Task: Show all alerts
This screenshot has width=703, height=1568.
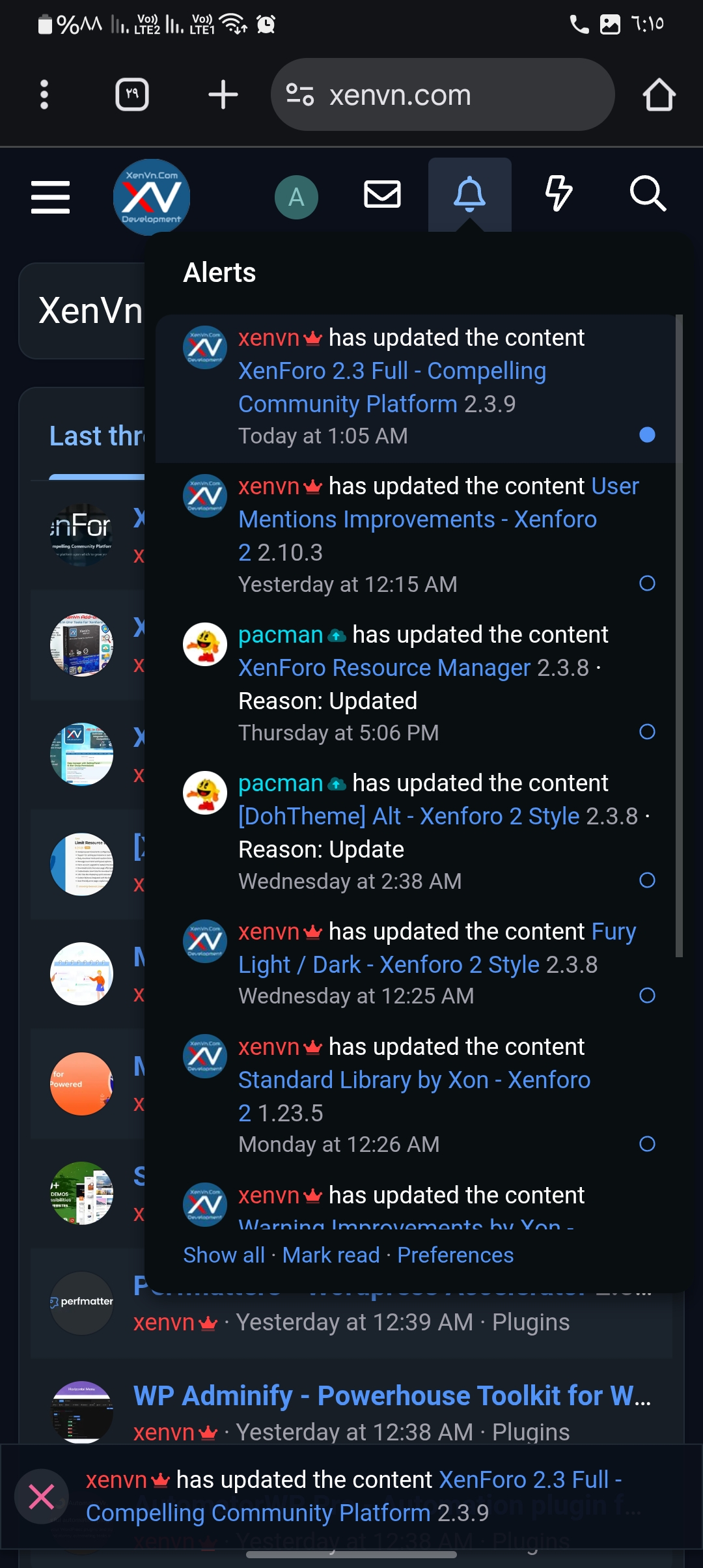Action: [224, 1255]
